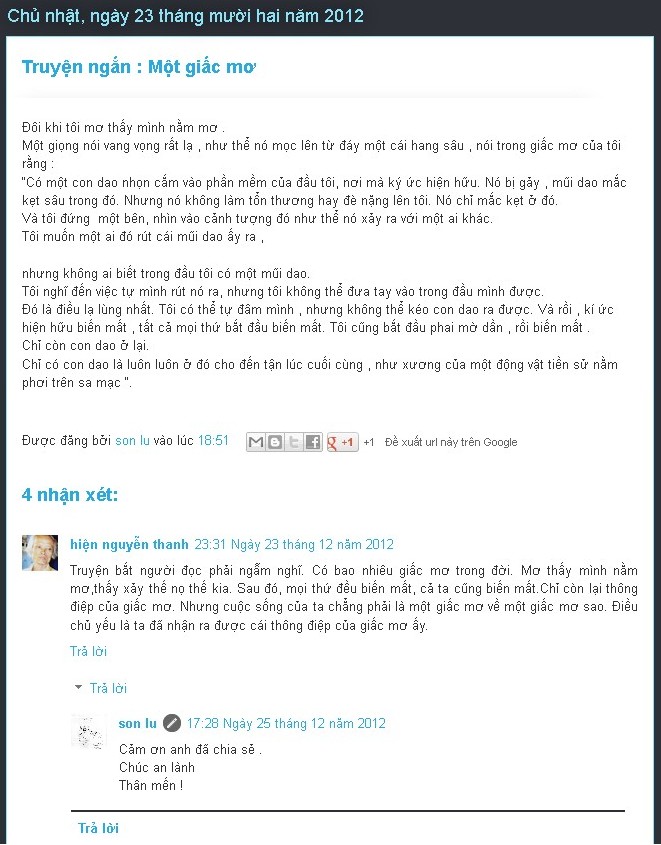Open the post title 'Truyện ngắn : Một giấc mơ'
This screenshot has width=661, height=845.
pyautogui.click(x=139, y=67)
